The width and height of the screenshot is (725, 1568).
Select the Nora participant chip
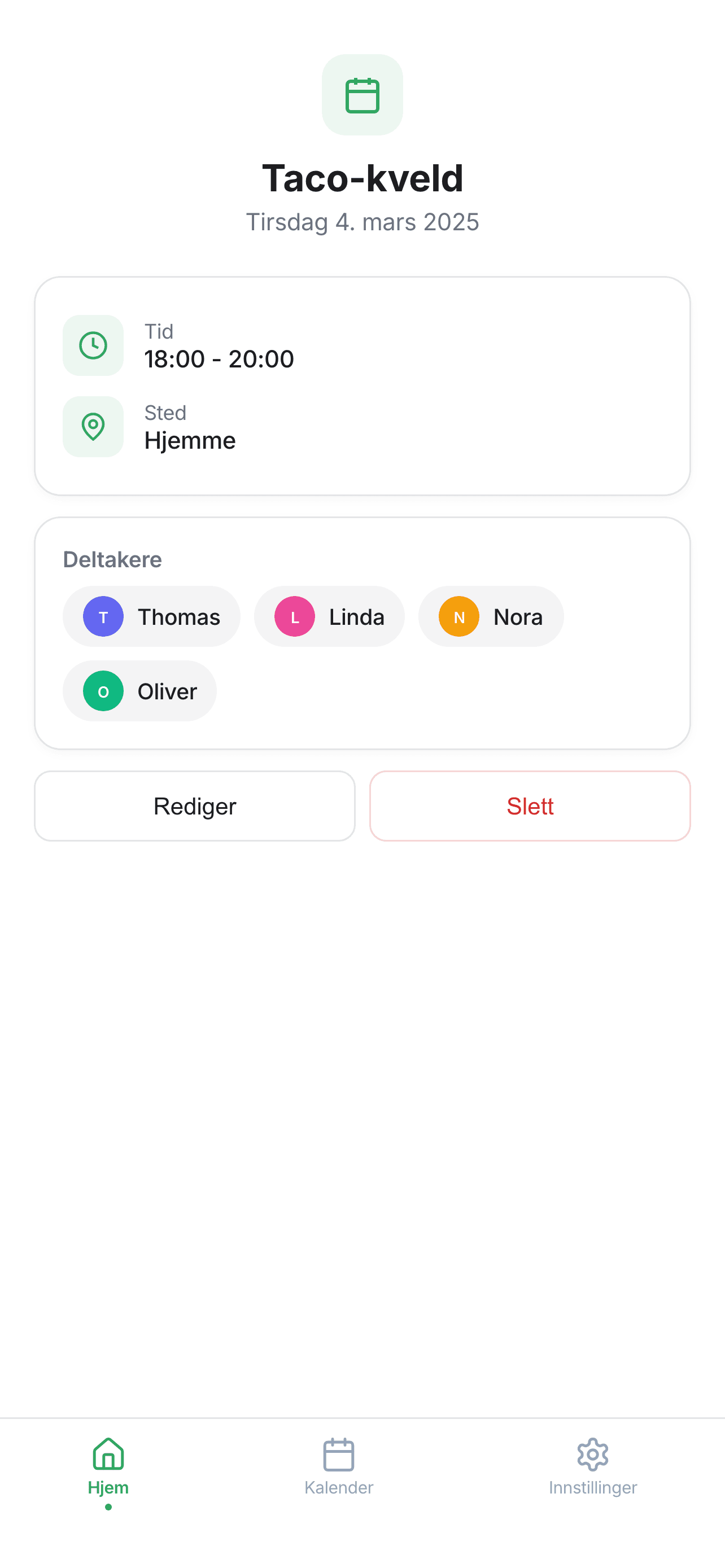coord(491,616)
